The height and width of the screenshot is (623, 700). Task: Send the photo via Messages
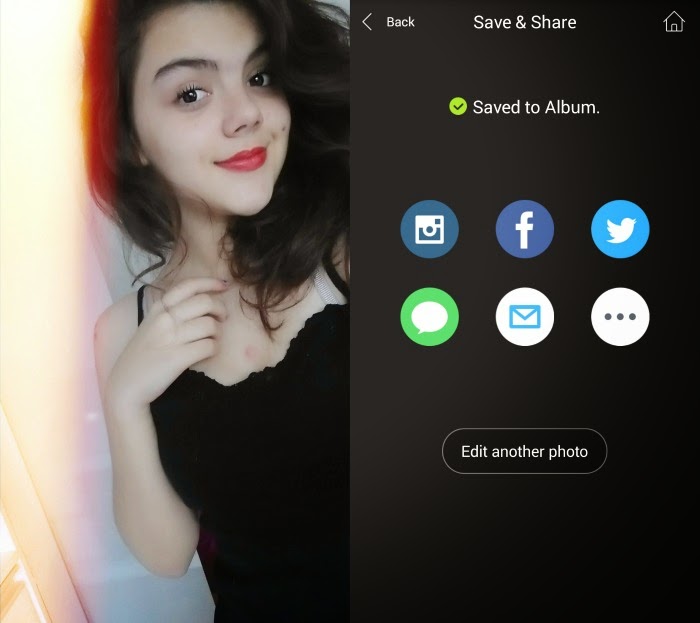[x=430, y=317]
